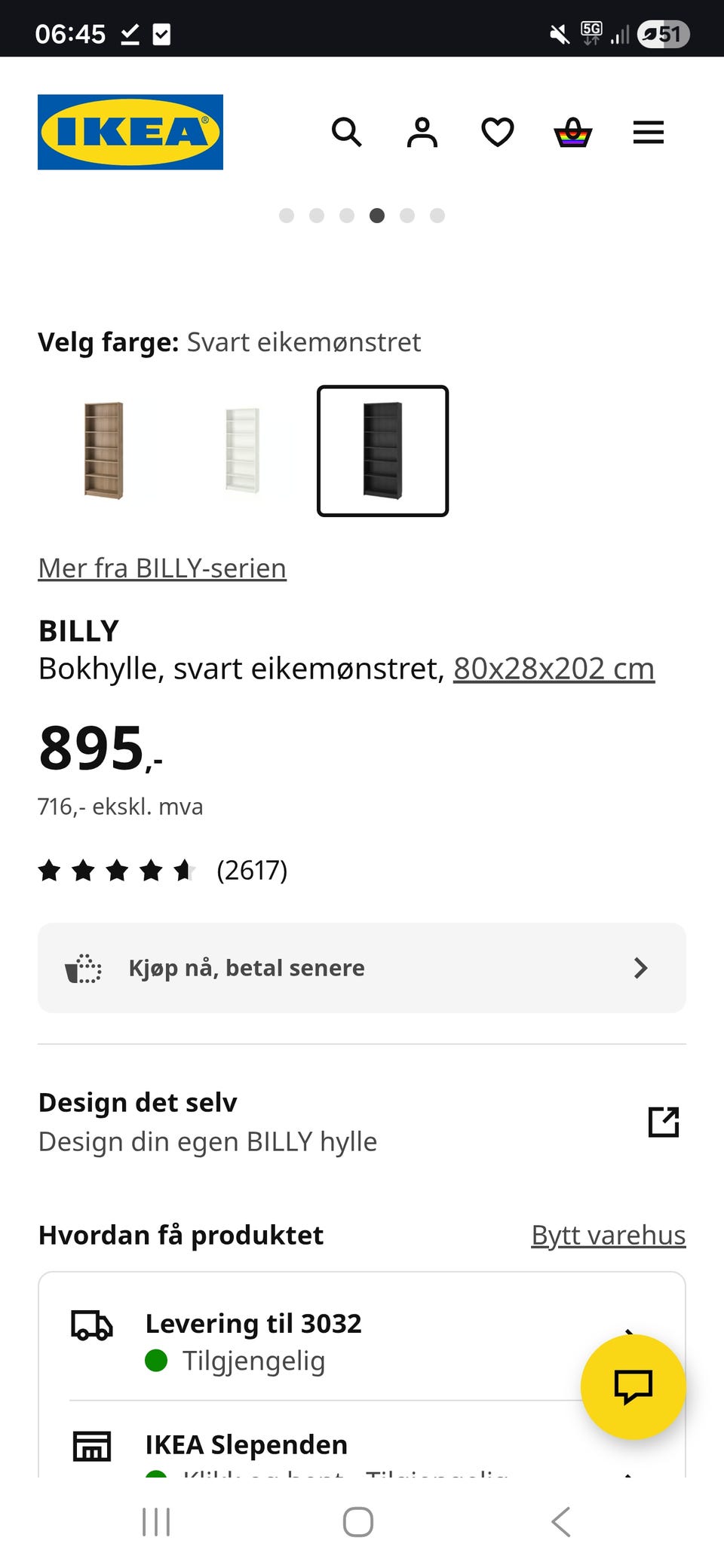Open Mer fra BILLY-serien link
724x1568 pixels.
pos(161,568)
